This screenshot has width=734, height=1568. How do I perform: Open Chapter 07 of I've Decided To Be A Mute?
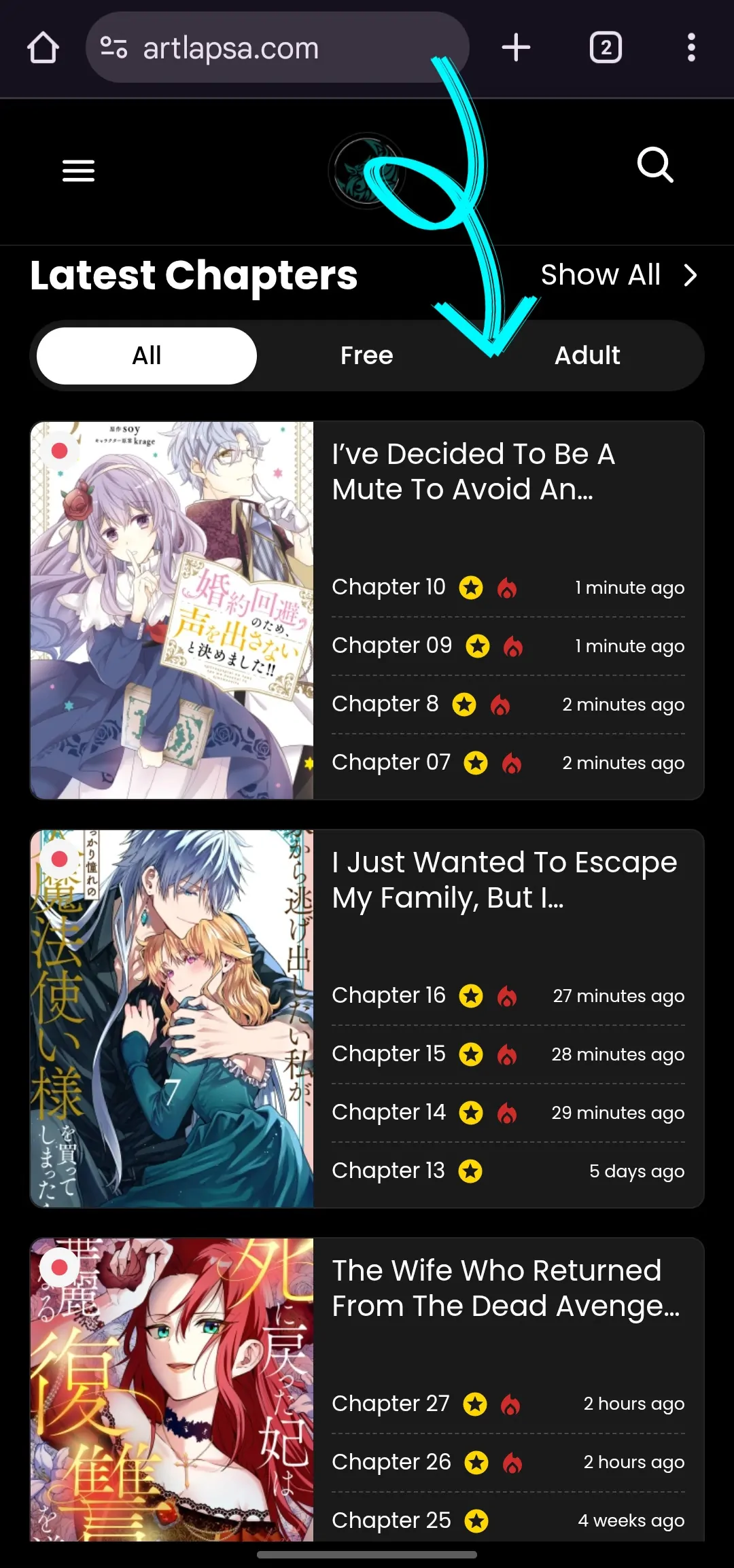coord(391,762)
